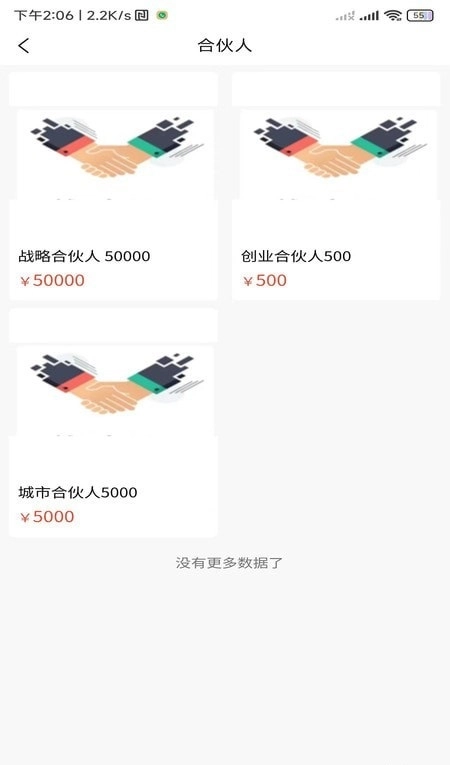The image size is (450, 765).
Task: Select the 城市合伙人5000 card
Action: click(113, 423)
